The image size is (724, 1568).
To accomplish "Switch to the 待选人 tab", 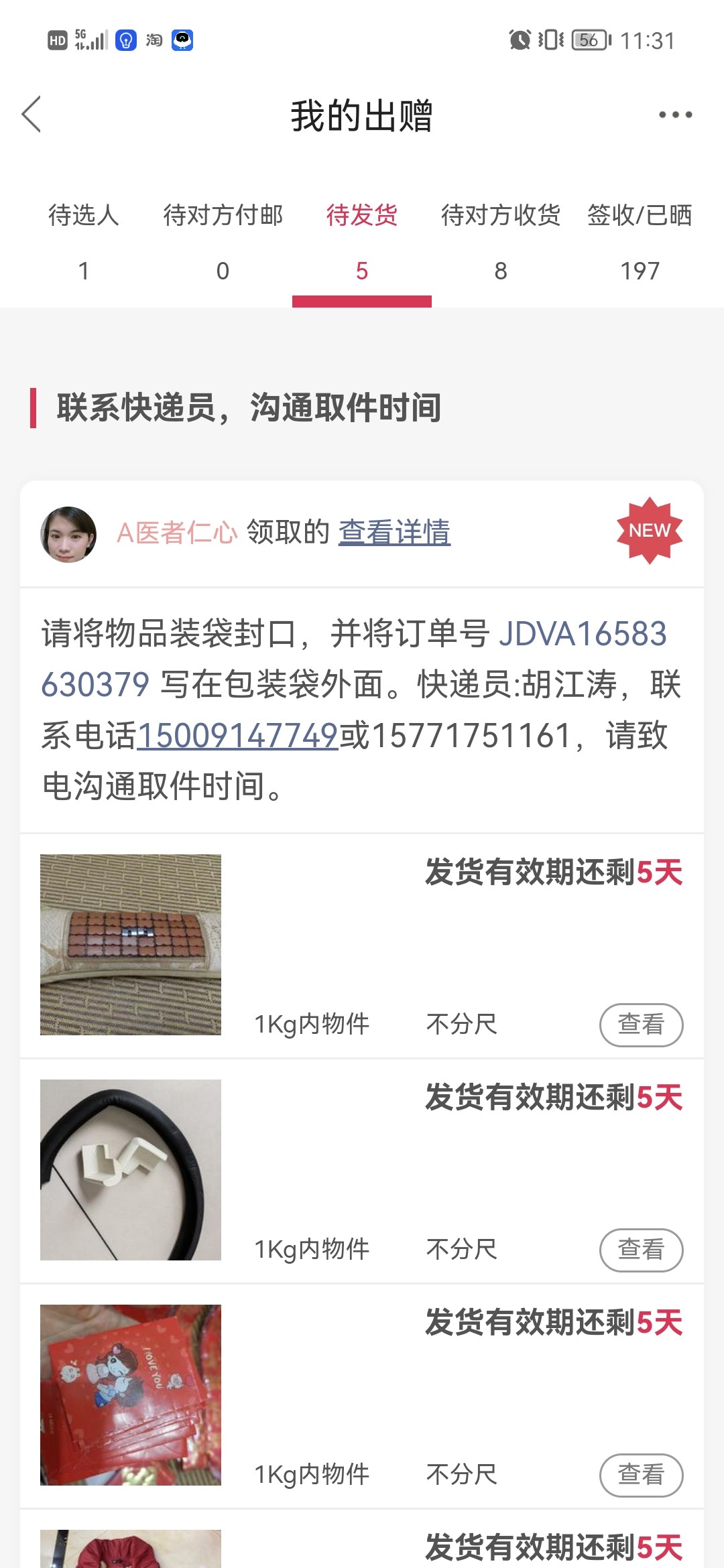I will click(x=84, y=241).
